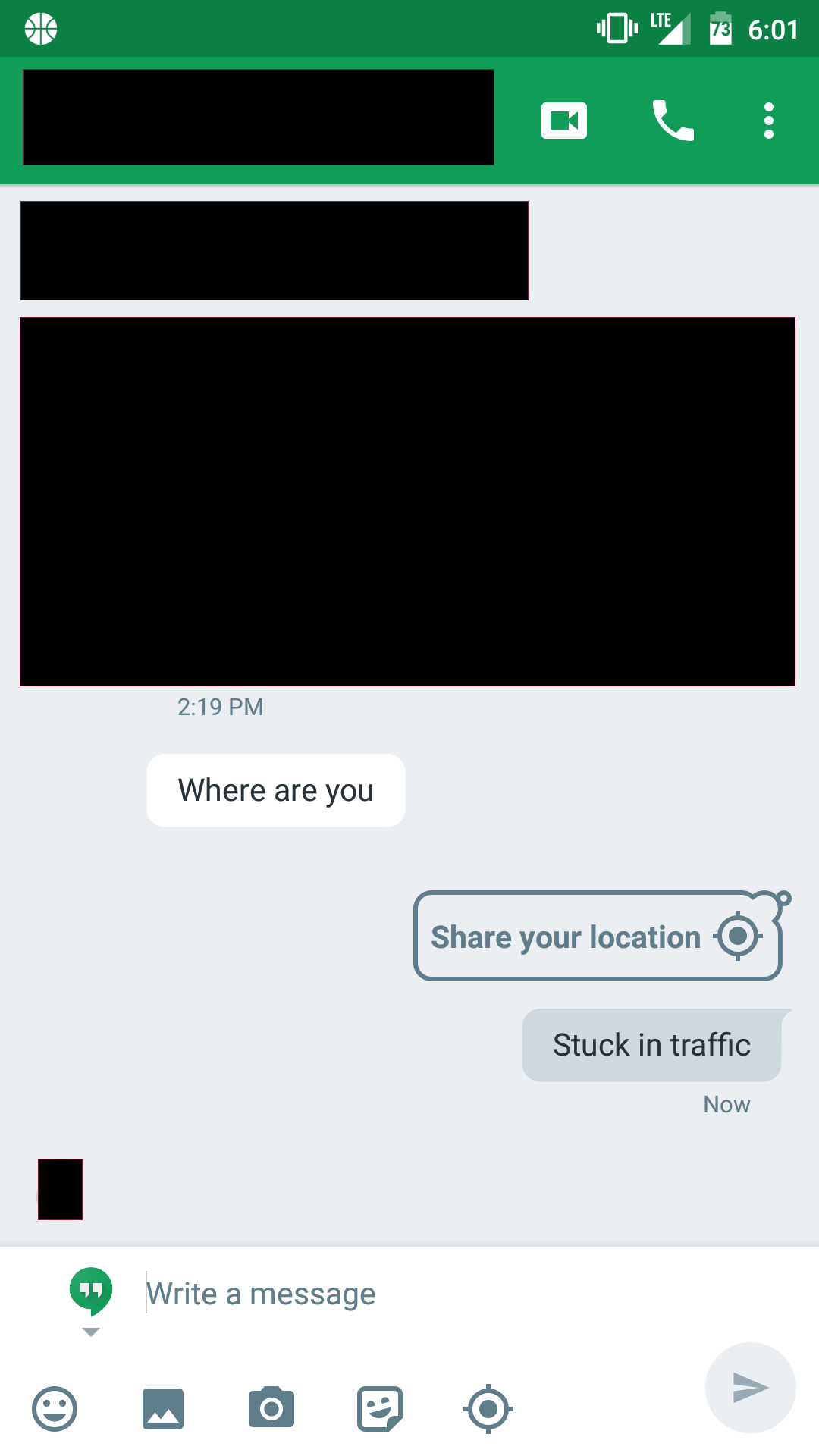819x1456 pixels.
Task: Tap the location icon in the bottom toolbar
Action: click(488, 1410)
